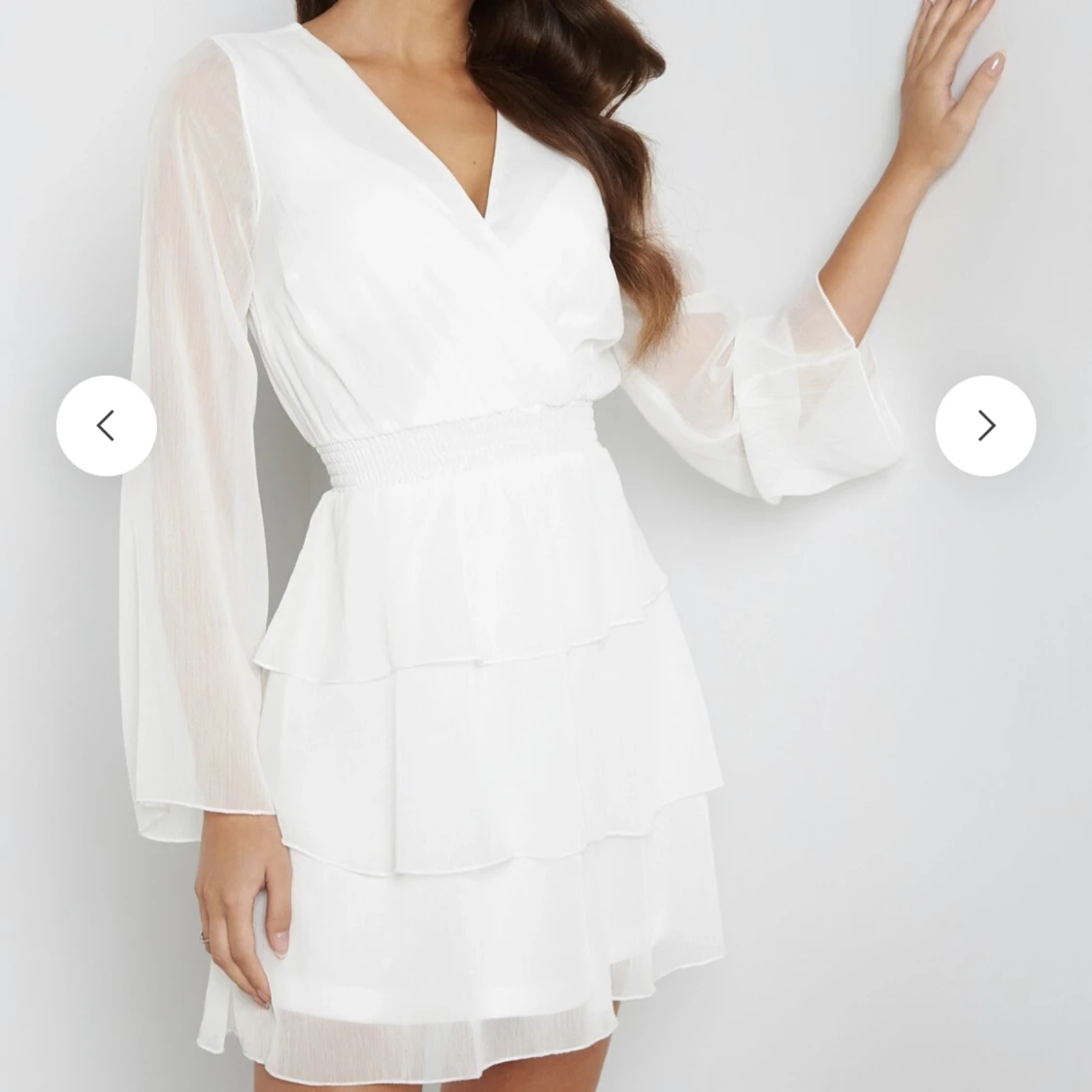Show the next product image
This screenshot has width=1092, height=1092.
point(985,425)
